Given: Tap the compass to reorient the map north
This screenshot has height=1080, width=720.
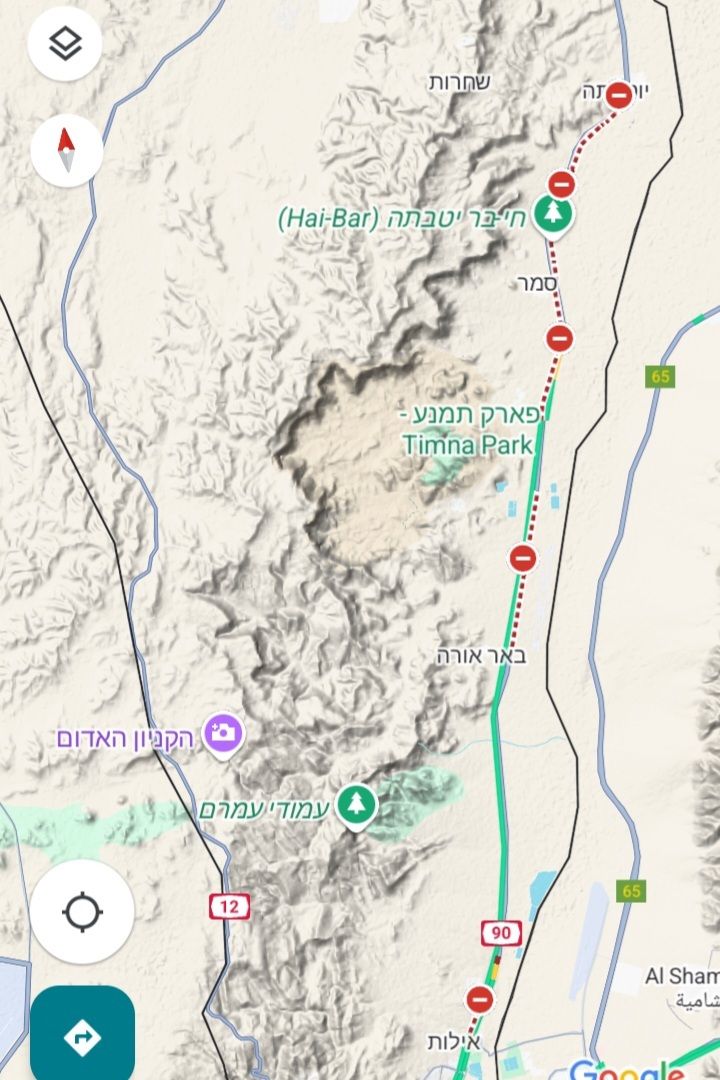Looking at the screenshot, I should (x=66, y=151).
